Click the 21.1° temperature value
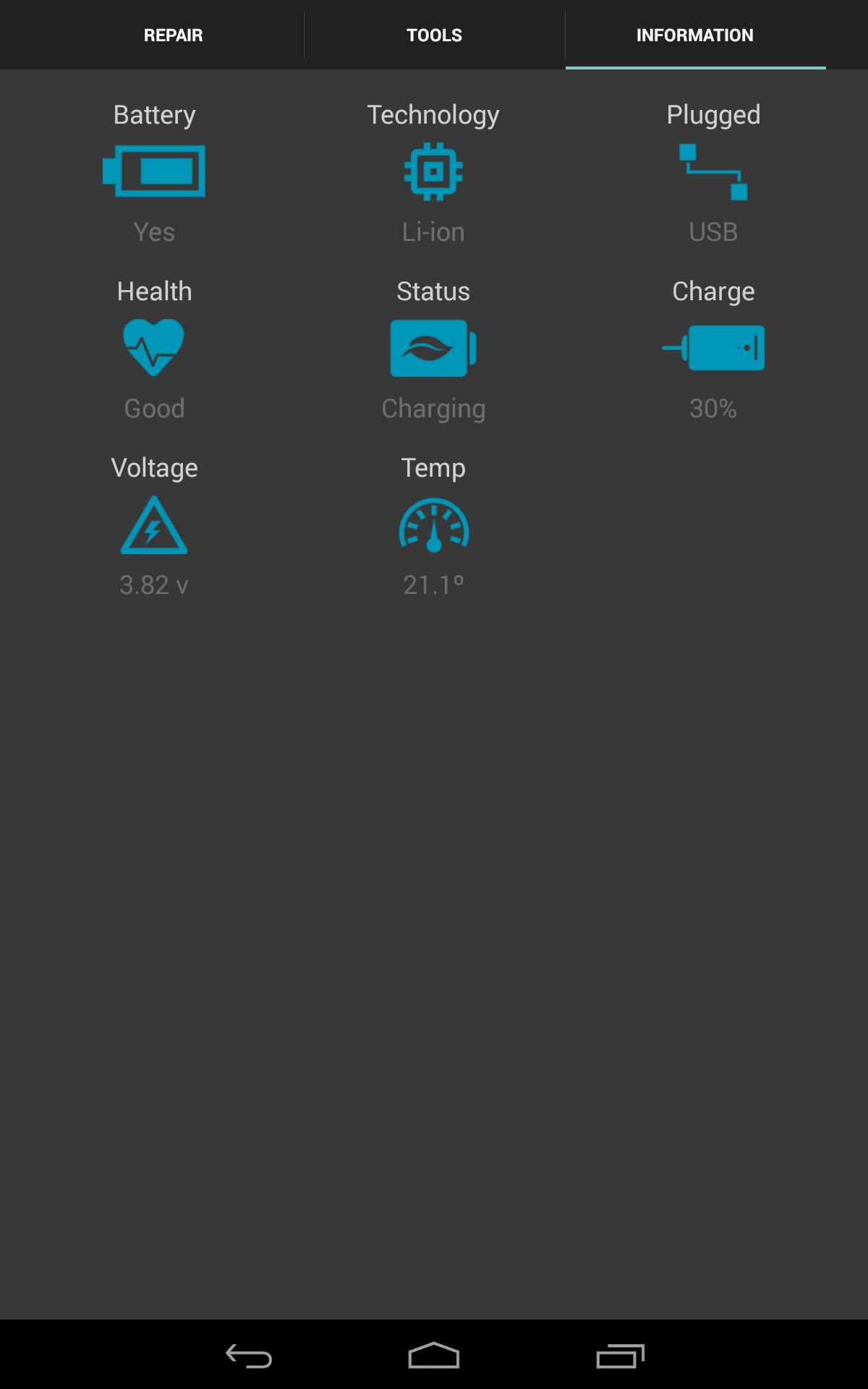 click(x=434, y=585)
